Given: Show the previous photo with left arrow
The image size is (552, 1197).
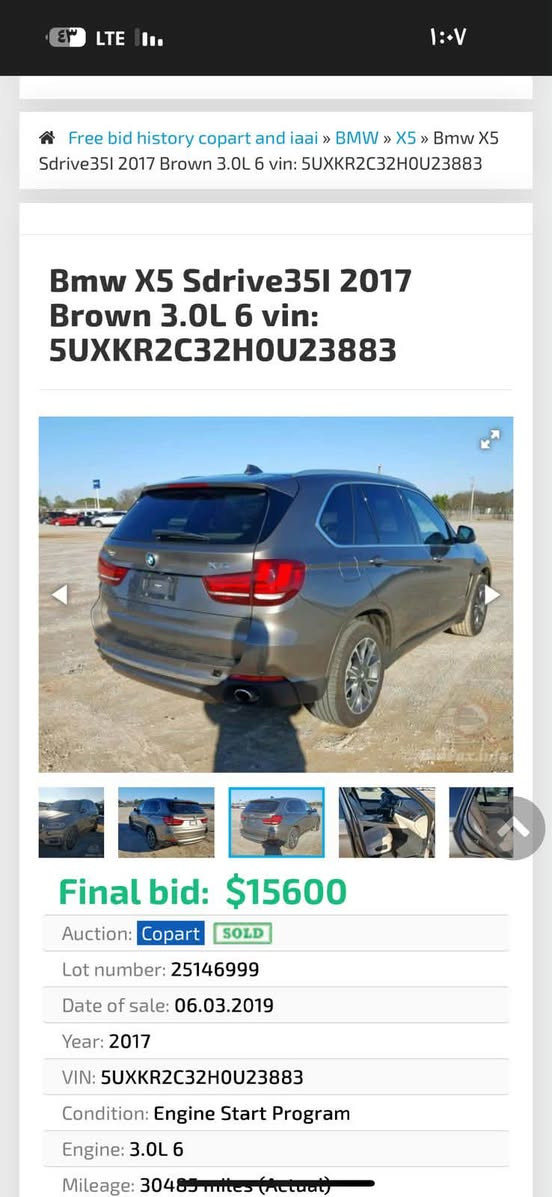Looking at the screenshot, I should [60, 594].
